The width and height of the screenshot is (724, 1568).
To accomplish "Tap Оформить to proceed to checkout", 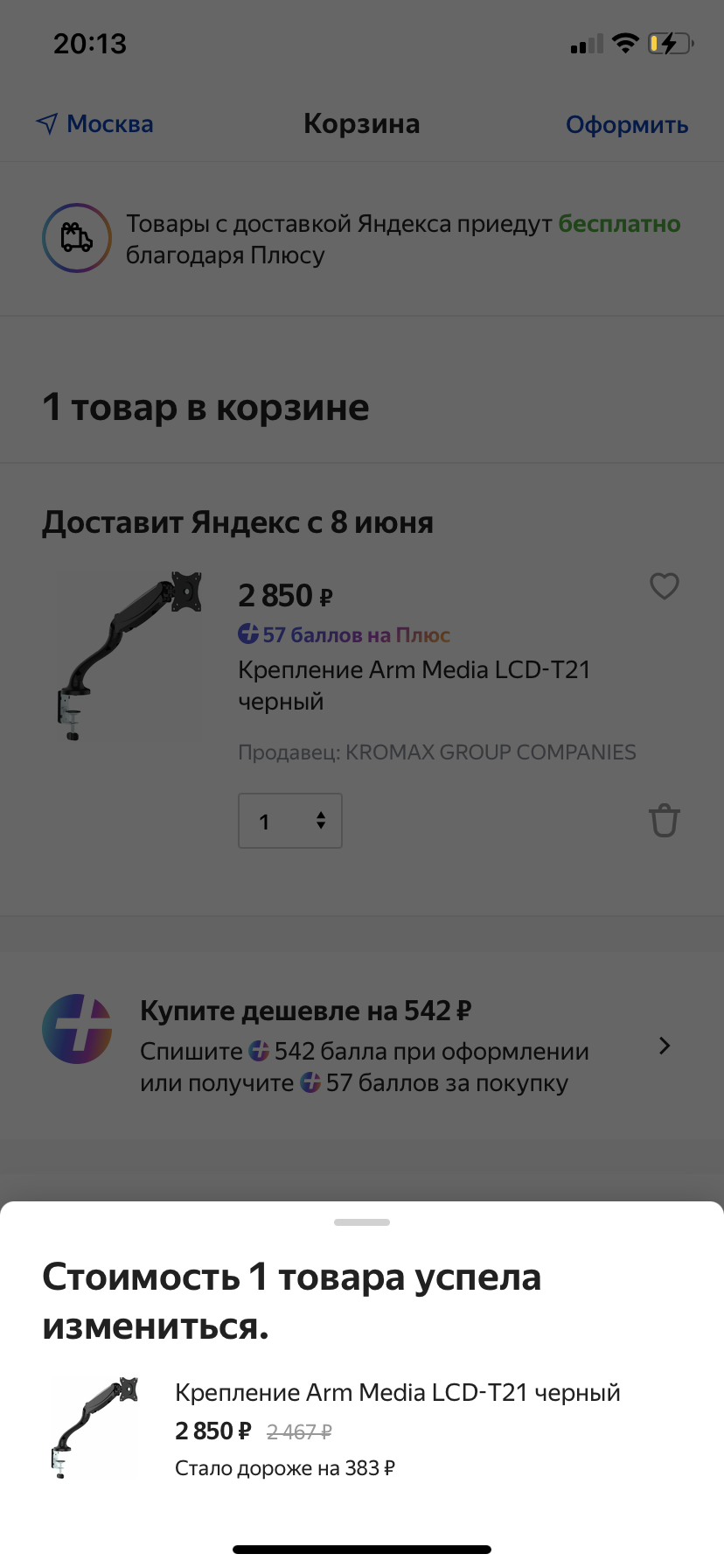I will pos(626,125).
